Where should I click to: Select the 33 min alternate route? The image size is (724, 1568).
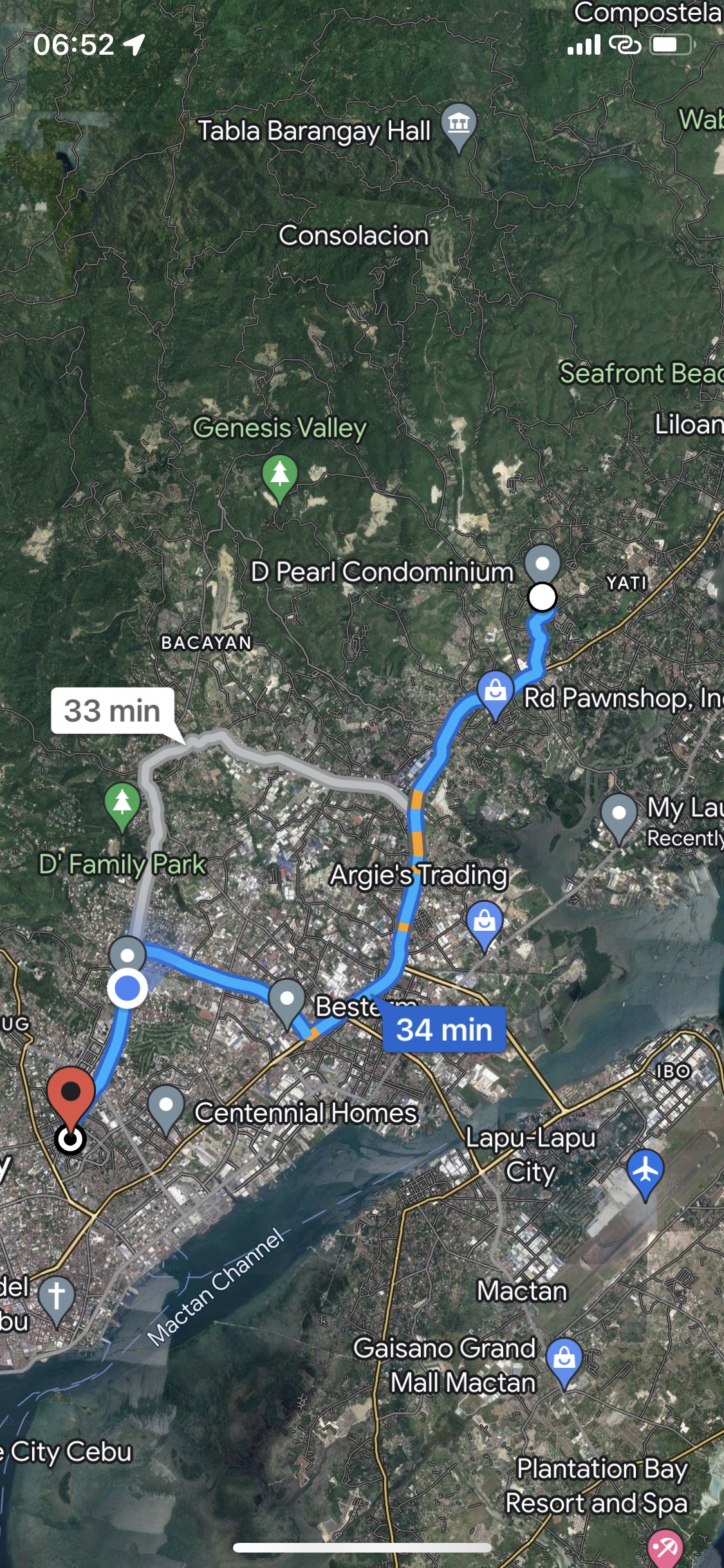[113, 711]
